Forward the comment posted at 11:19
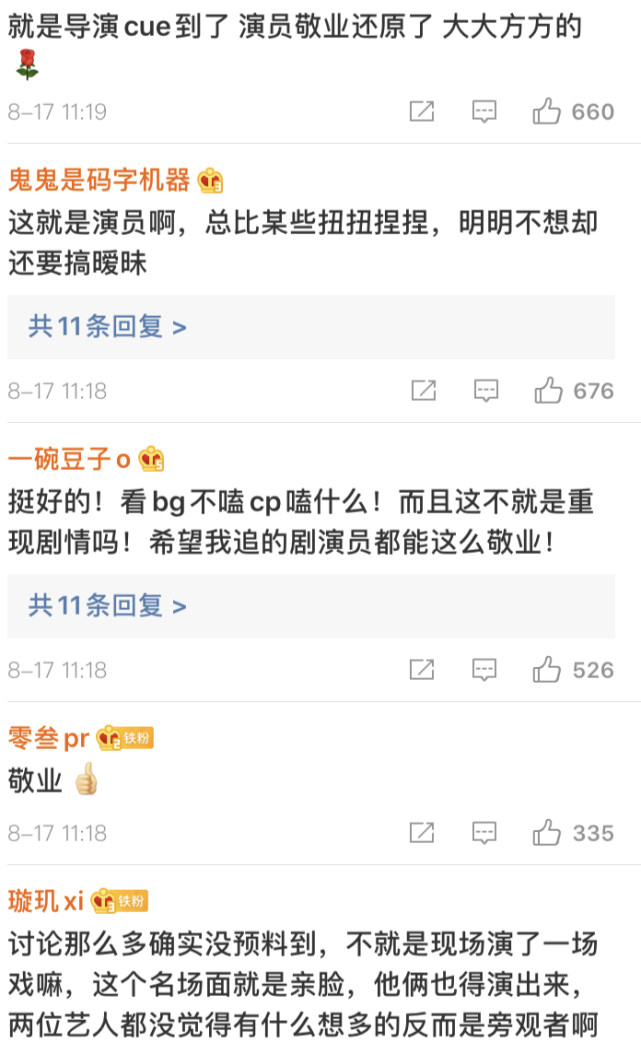The width and height of the screenshot is (641, 1054). [422, 112]
